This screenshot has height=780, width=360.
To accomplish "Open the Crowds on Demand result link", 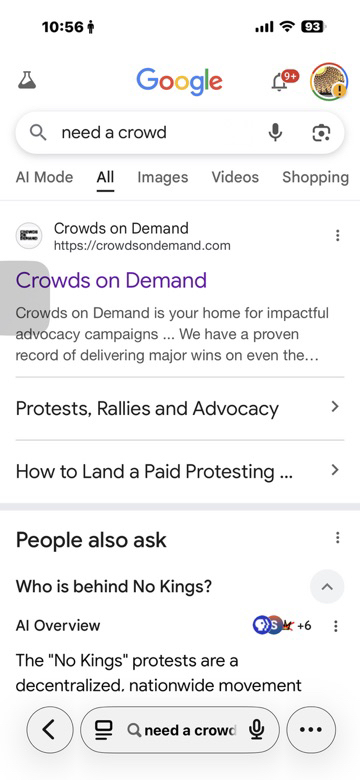I will [111, 281].
